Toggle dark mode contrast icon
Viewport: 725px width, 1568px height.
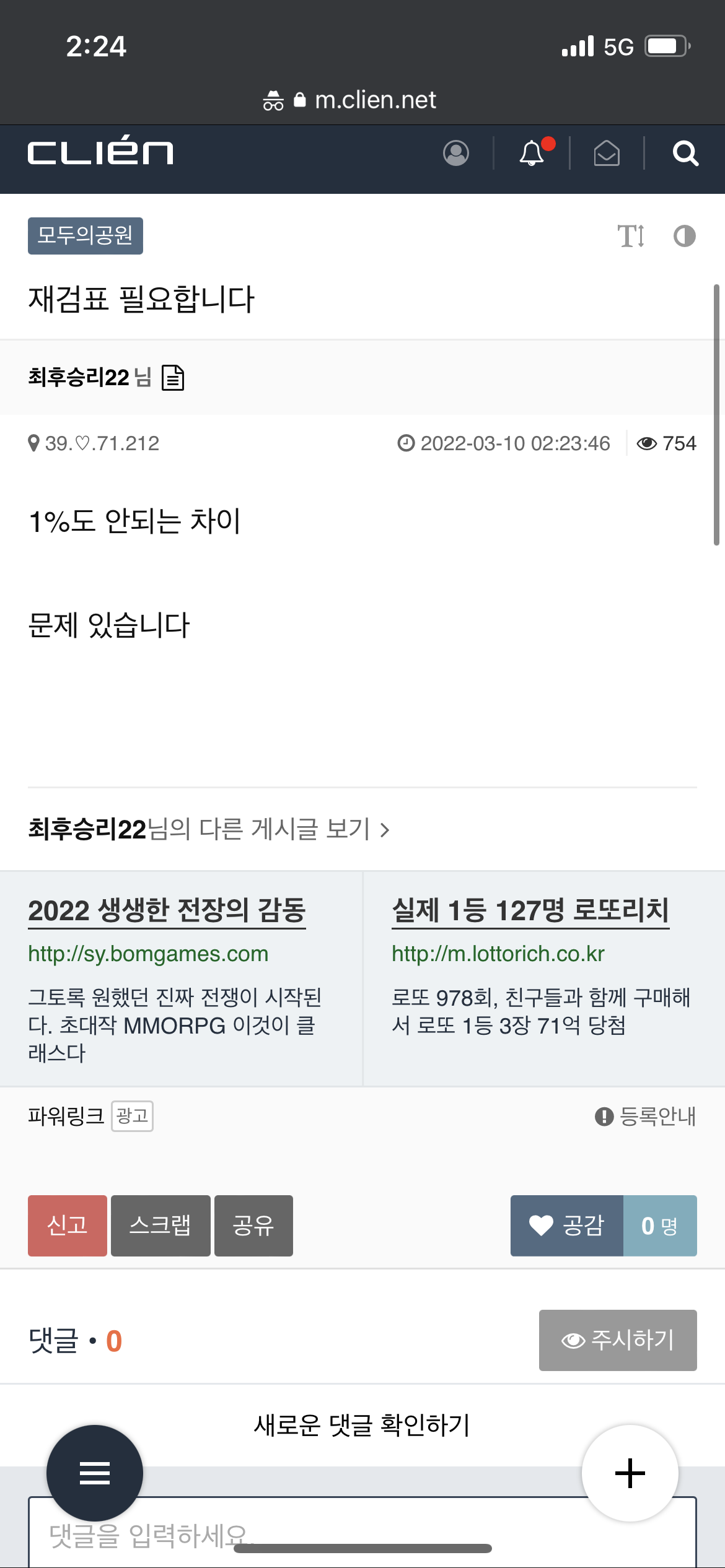point(684,236)
